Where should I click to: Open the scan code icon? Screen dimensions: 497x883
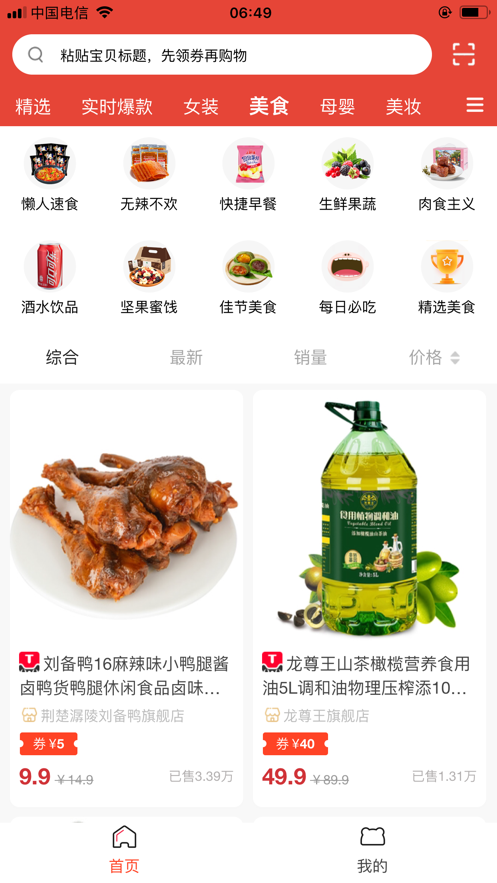pyautogui.click(x=464, y=55)
